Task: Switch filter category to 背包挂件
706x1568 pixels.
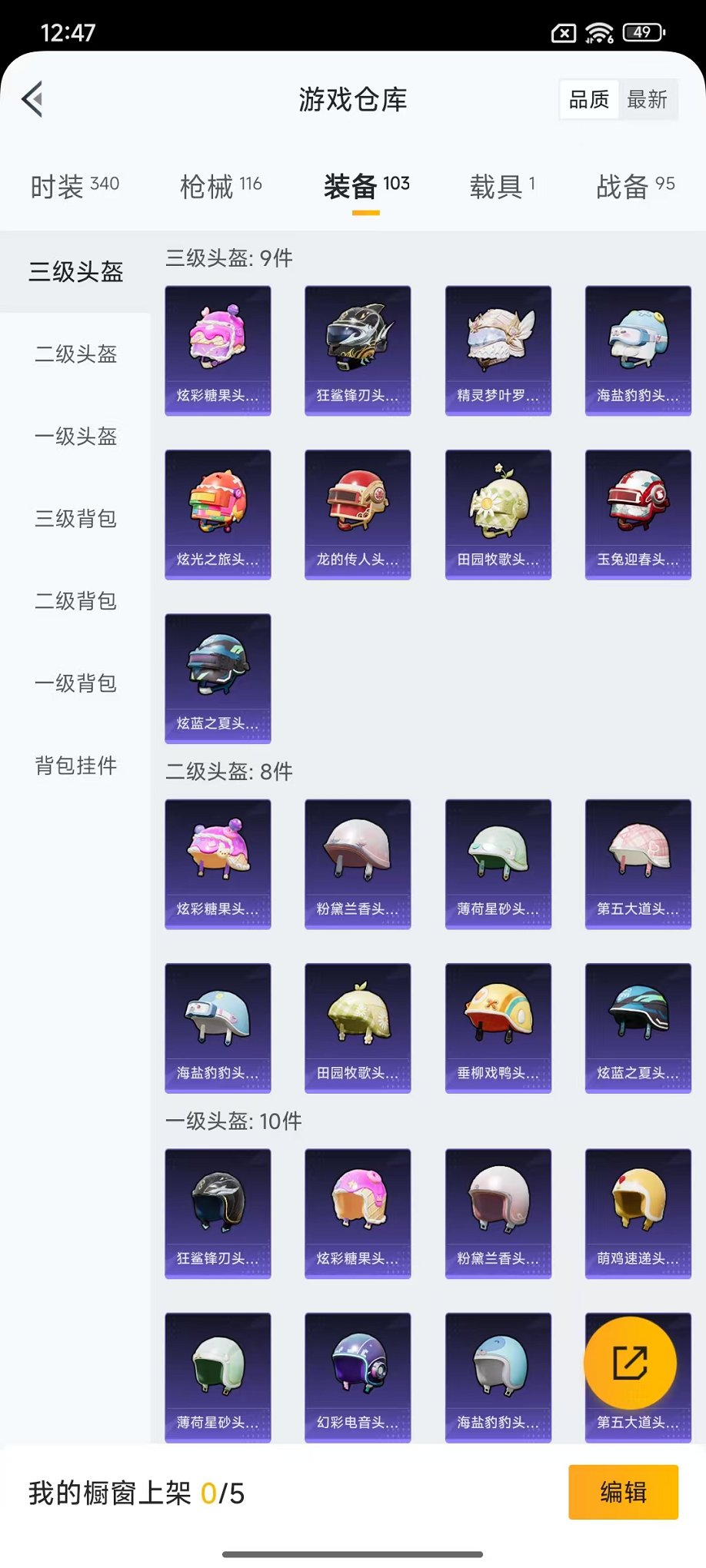Action: click(75, 766)
